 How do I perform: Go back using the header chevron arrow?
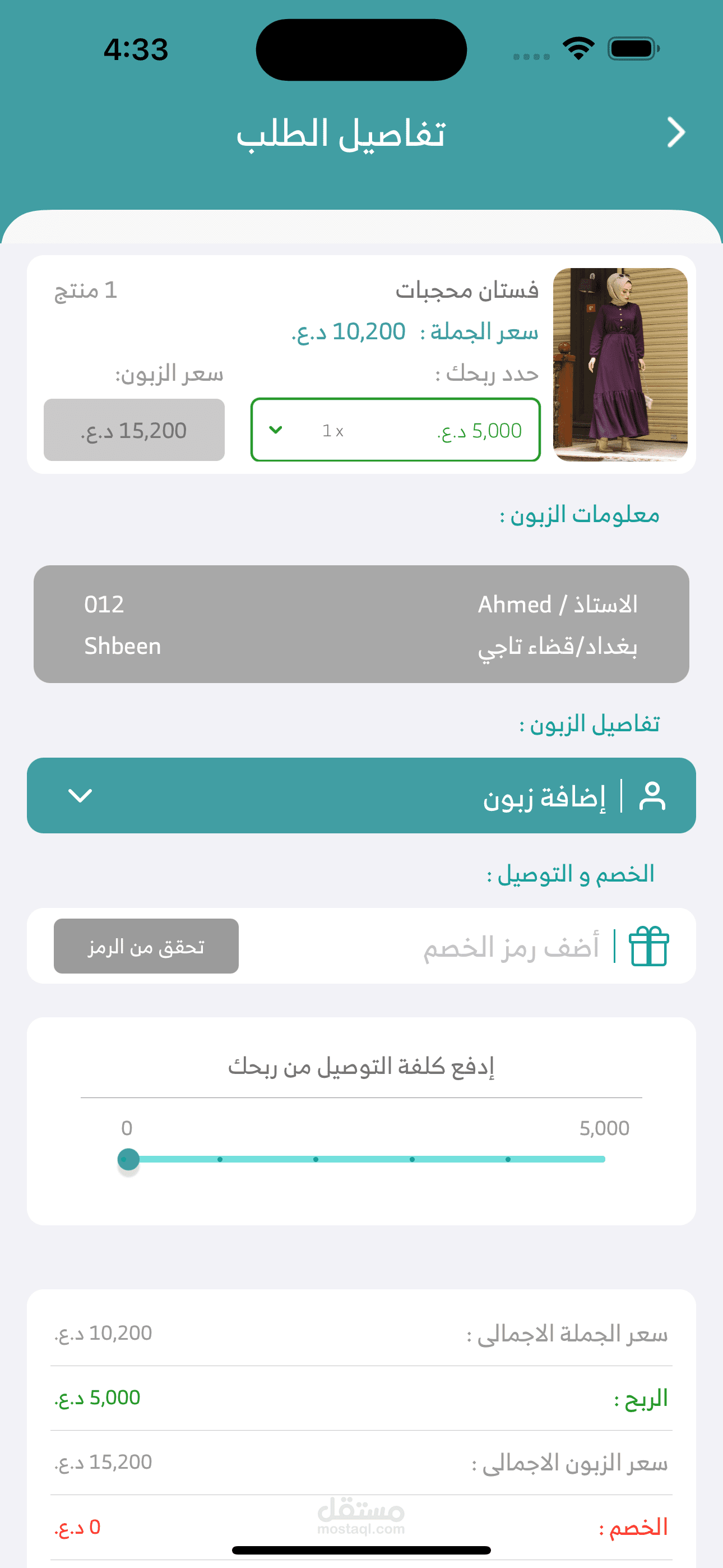click(x=675, y=133)
